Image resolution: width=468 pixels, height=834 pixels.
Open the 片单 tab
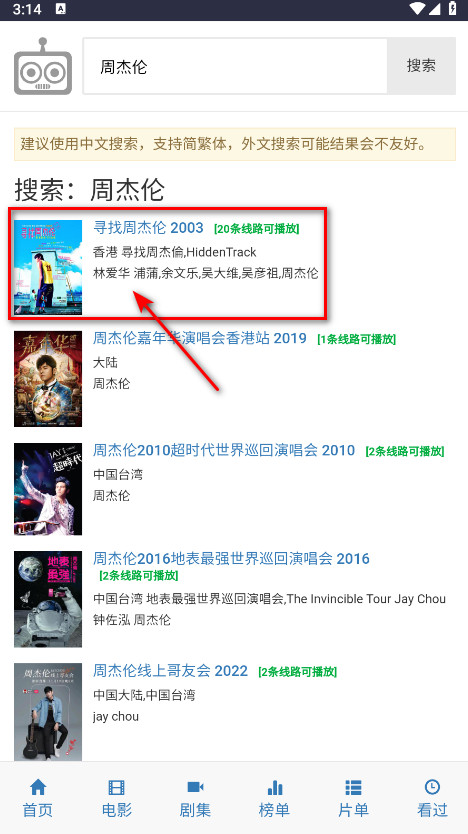pos(353,798)
